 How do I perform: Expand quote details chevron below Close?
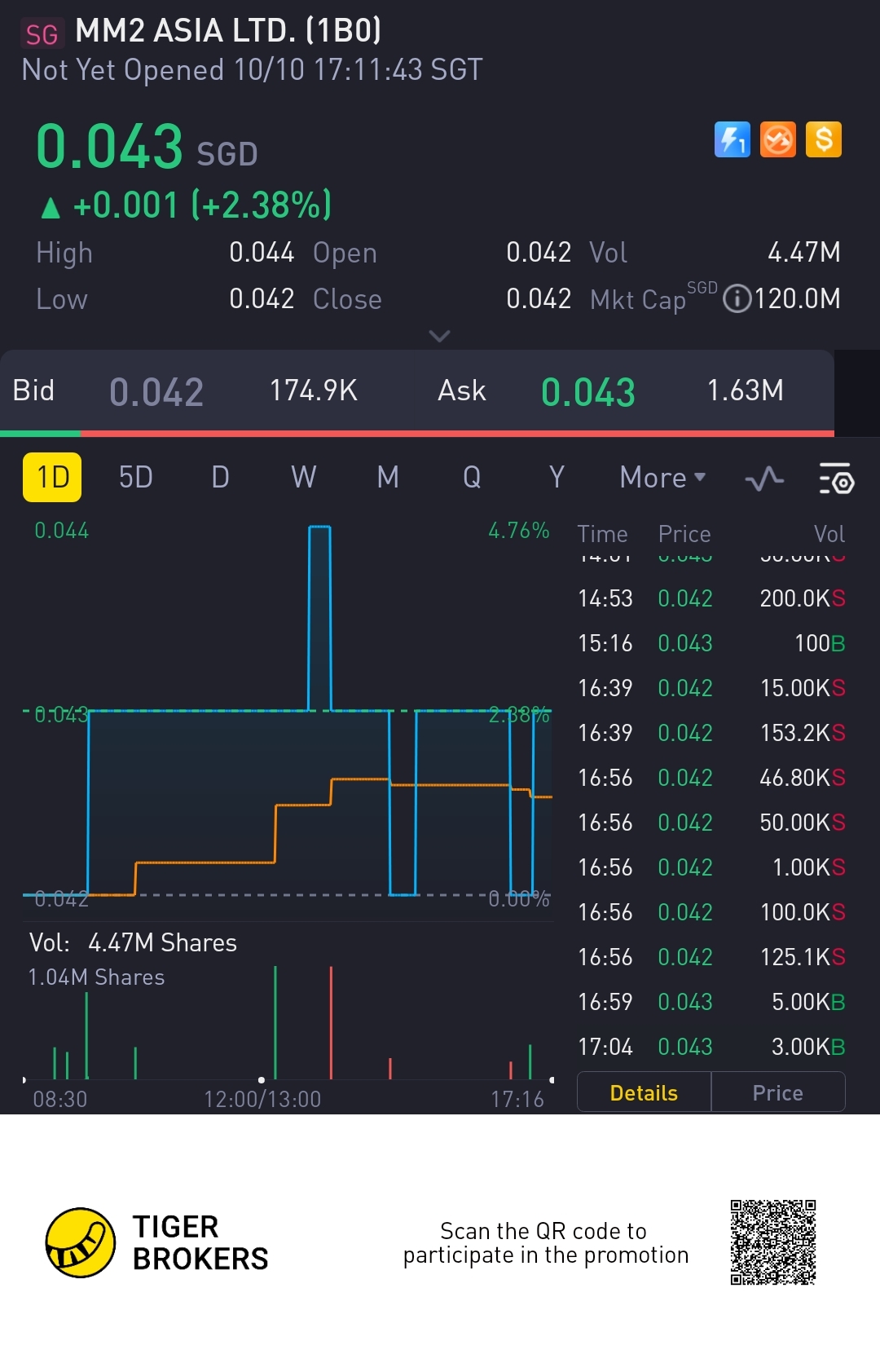coord(439,336)
